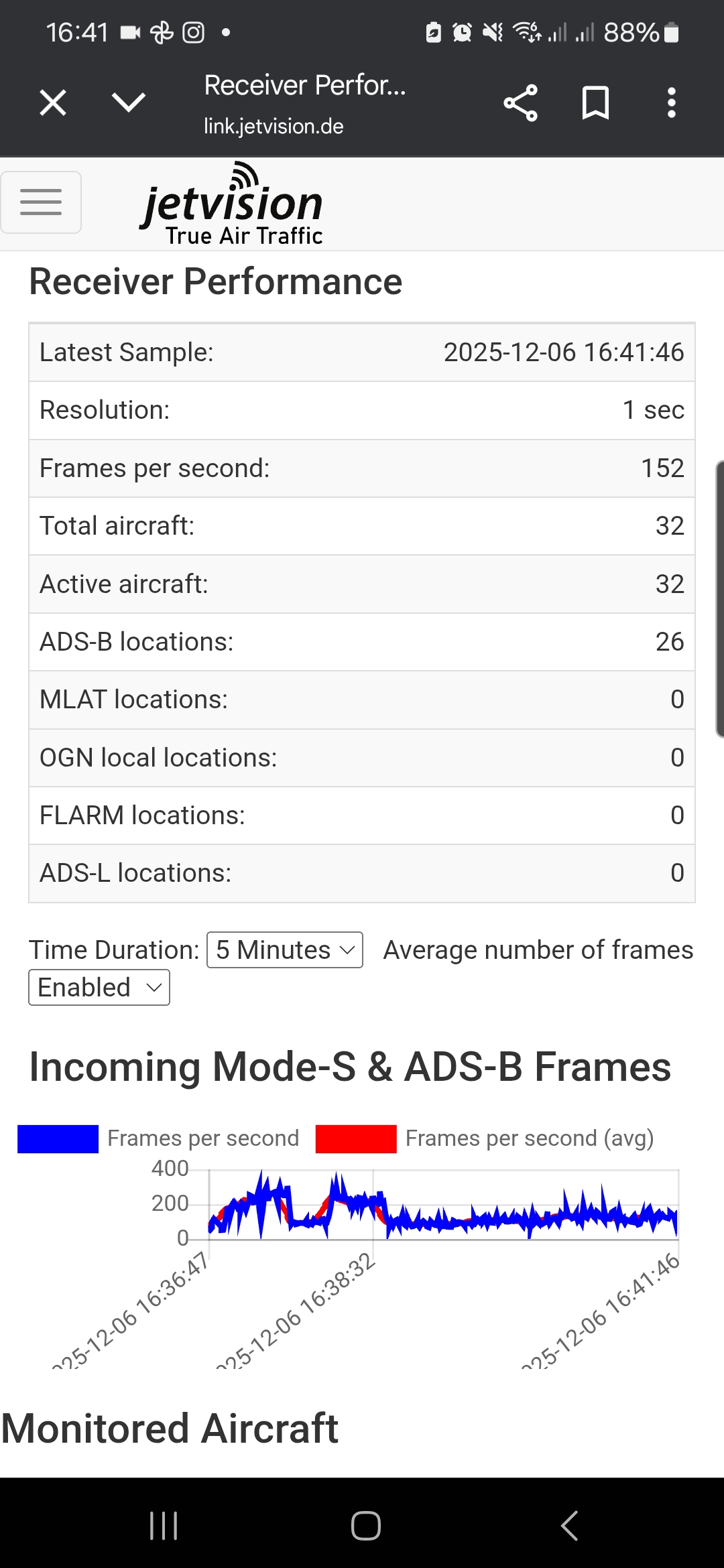Share the Receiver Performance page

tap(521, 103)
